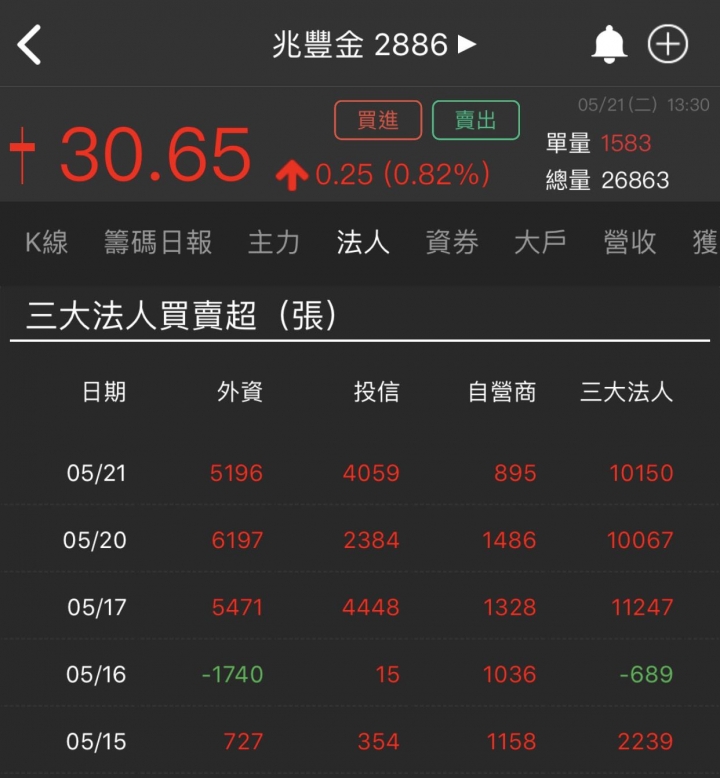
Task: Select the 法人 tab
Action: coord(363,242)
